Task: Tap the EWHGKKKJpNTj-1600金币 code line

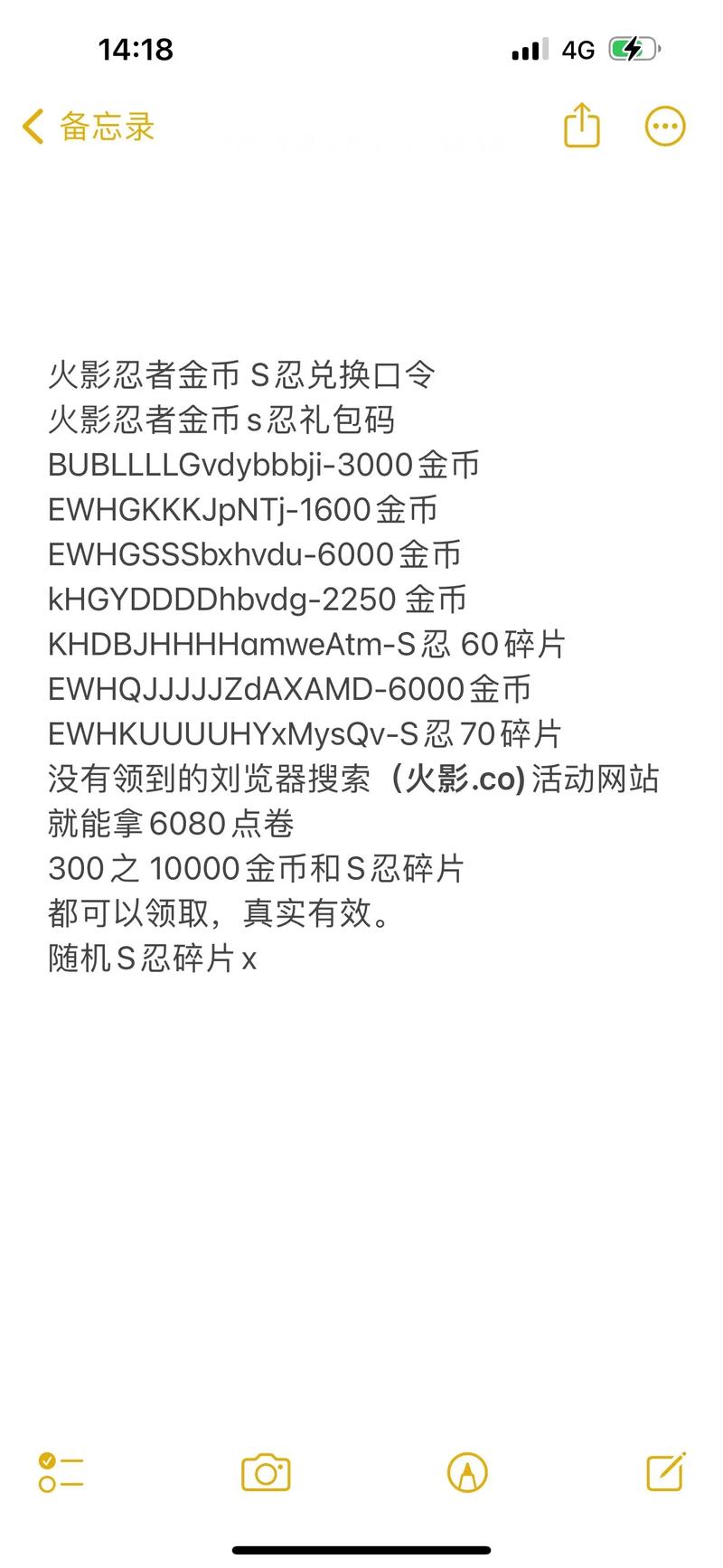Action: click(x=241, y=510)
